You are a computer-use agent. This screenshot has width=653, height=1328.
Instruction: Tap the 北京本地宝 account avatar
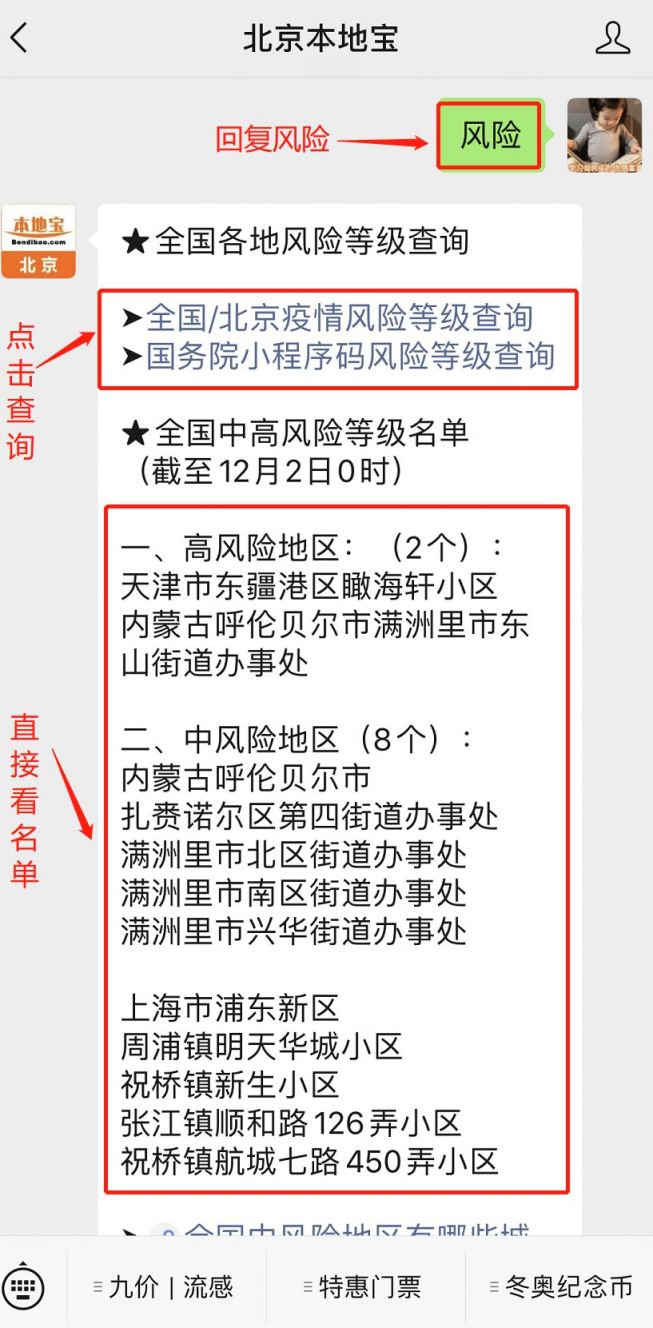coord(38,242)
